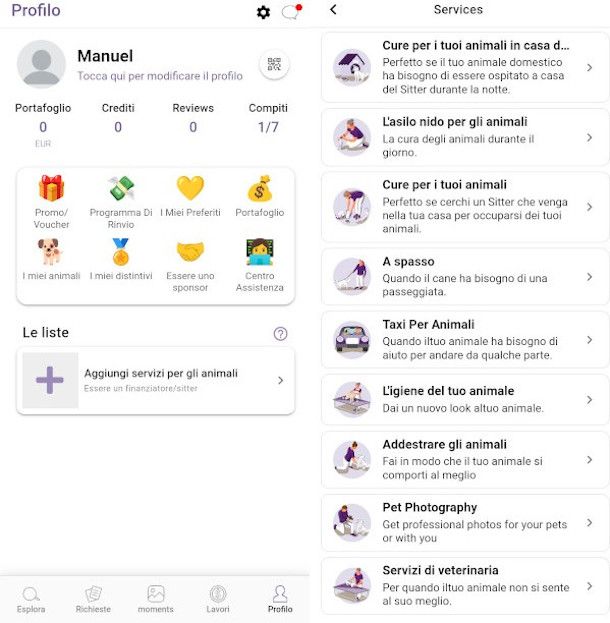Open the Pet Photography service
The image size is (610, 623).
click(465, 522)
